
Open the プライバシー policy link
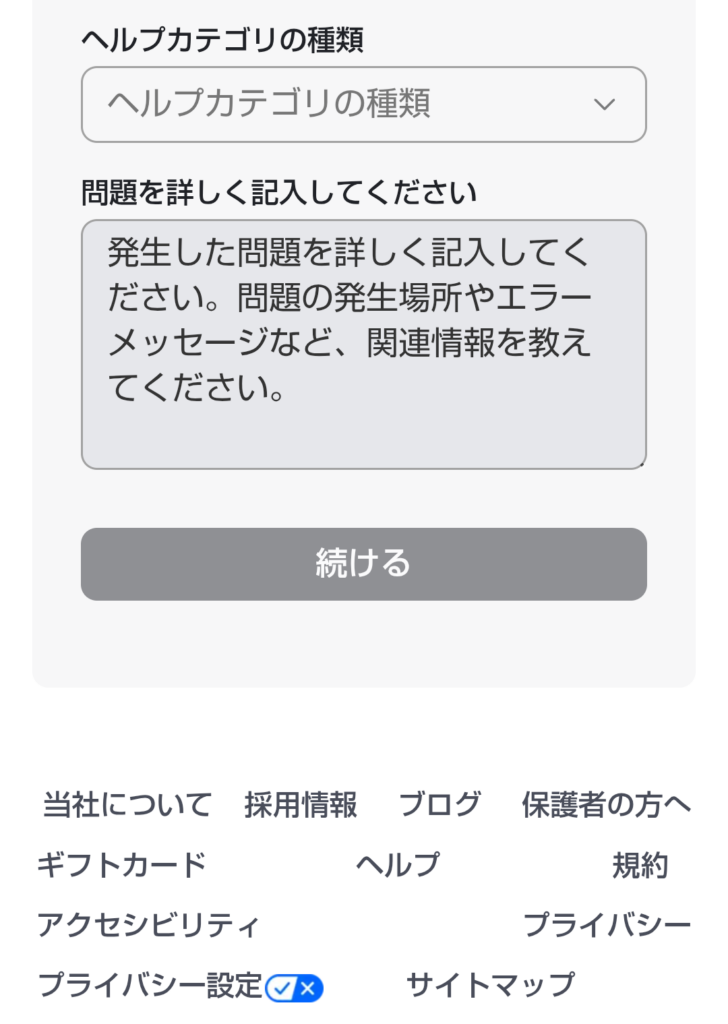click(606, 925)
